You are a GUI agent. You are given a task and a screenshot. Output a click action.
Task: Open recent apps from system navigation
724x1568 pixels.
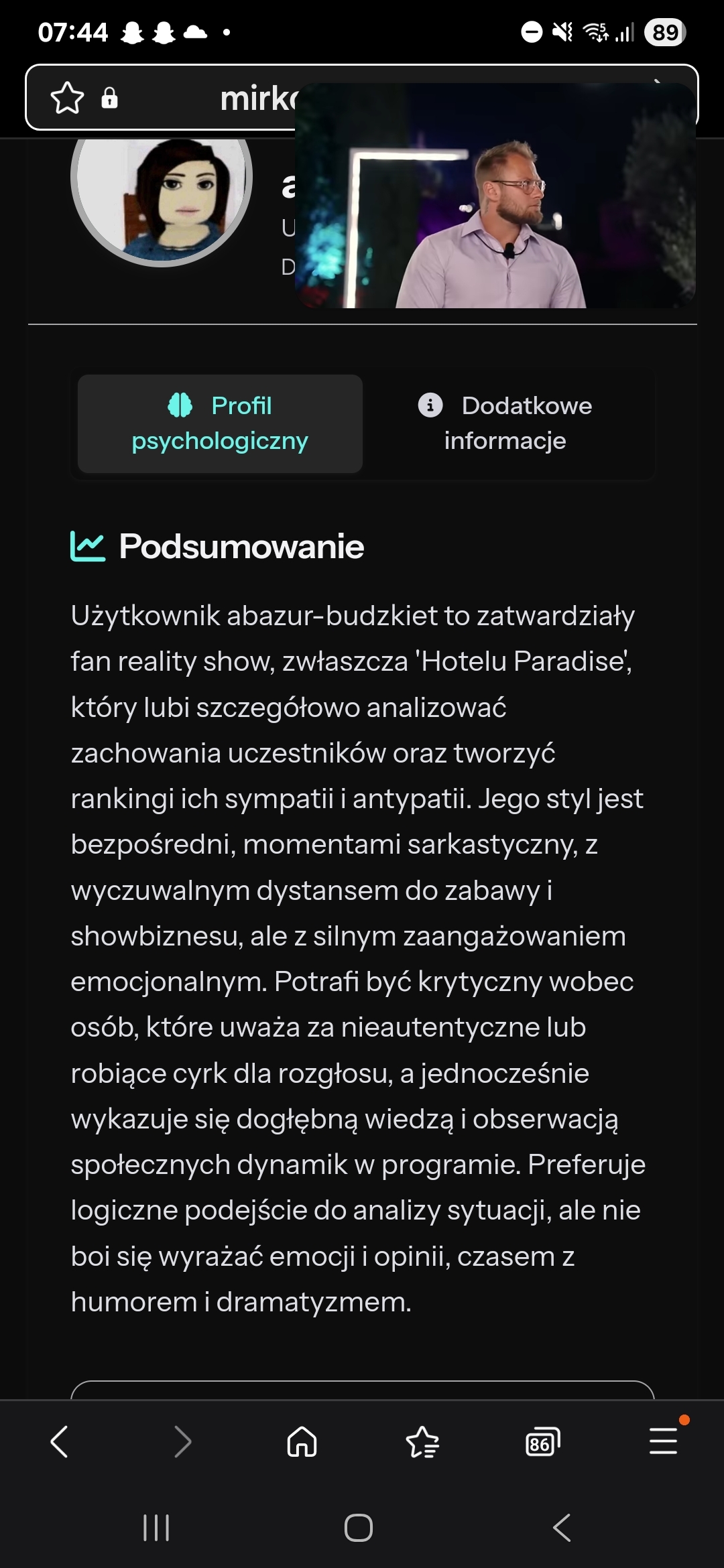[x=156, y=1528]
